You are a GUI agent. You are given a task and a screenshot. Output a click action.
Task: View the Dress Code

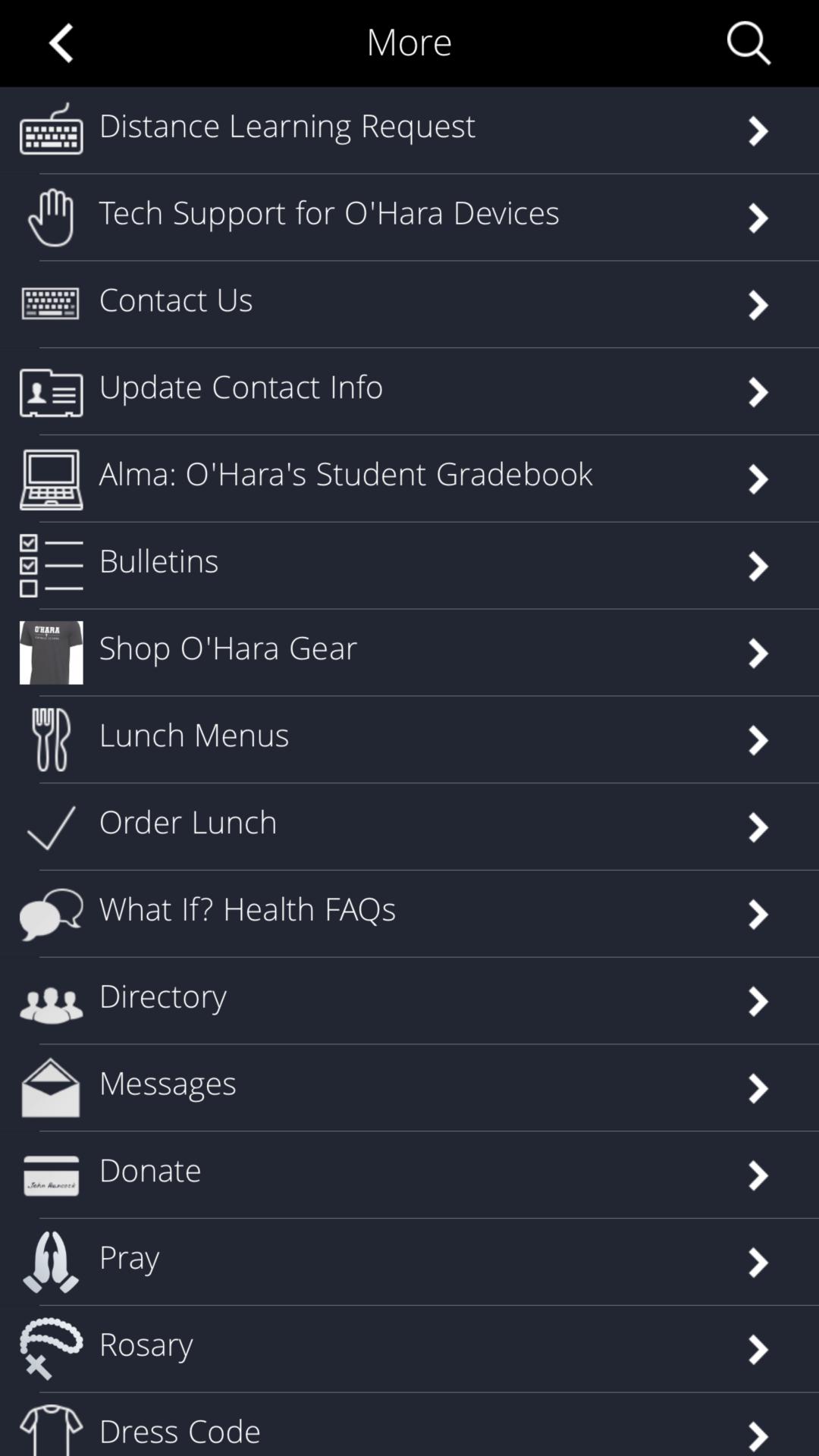[409, 1429]
